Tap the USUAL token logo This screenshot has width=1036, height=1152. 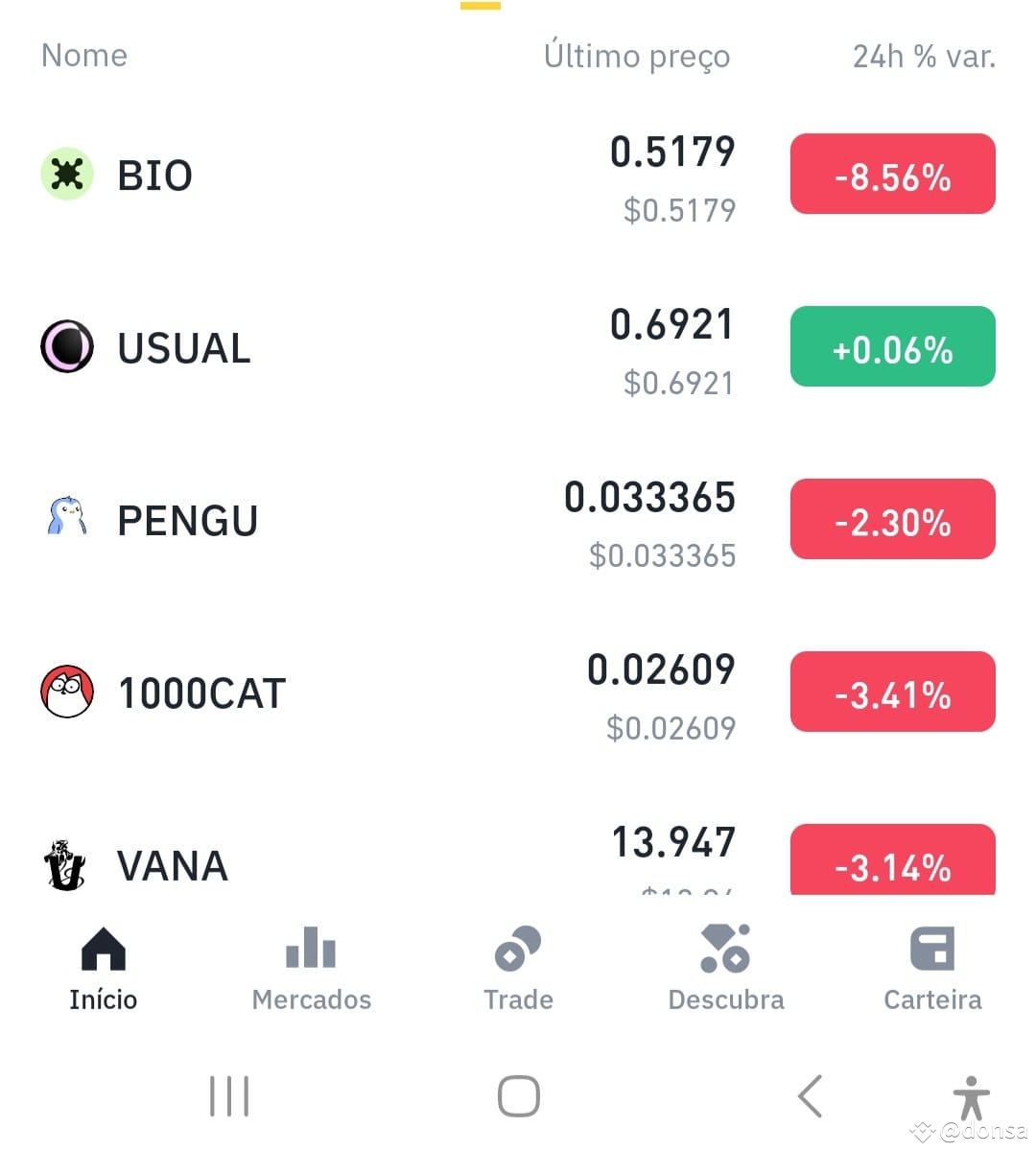(66, 346)
